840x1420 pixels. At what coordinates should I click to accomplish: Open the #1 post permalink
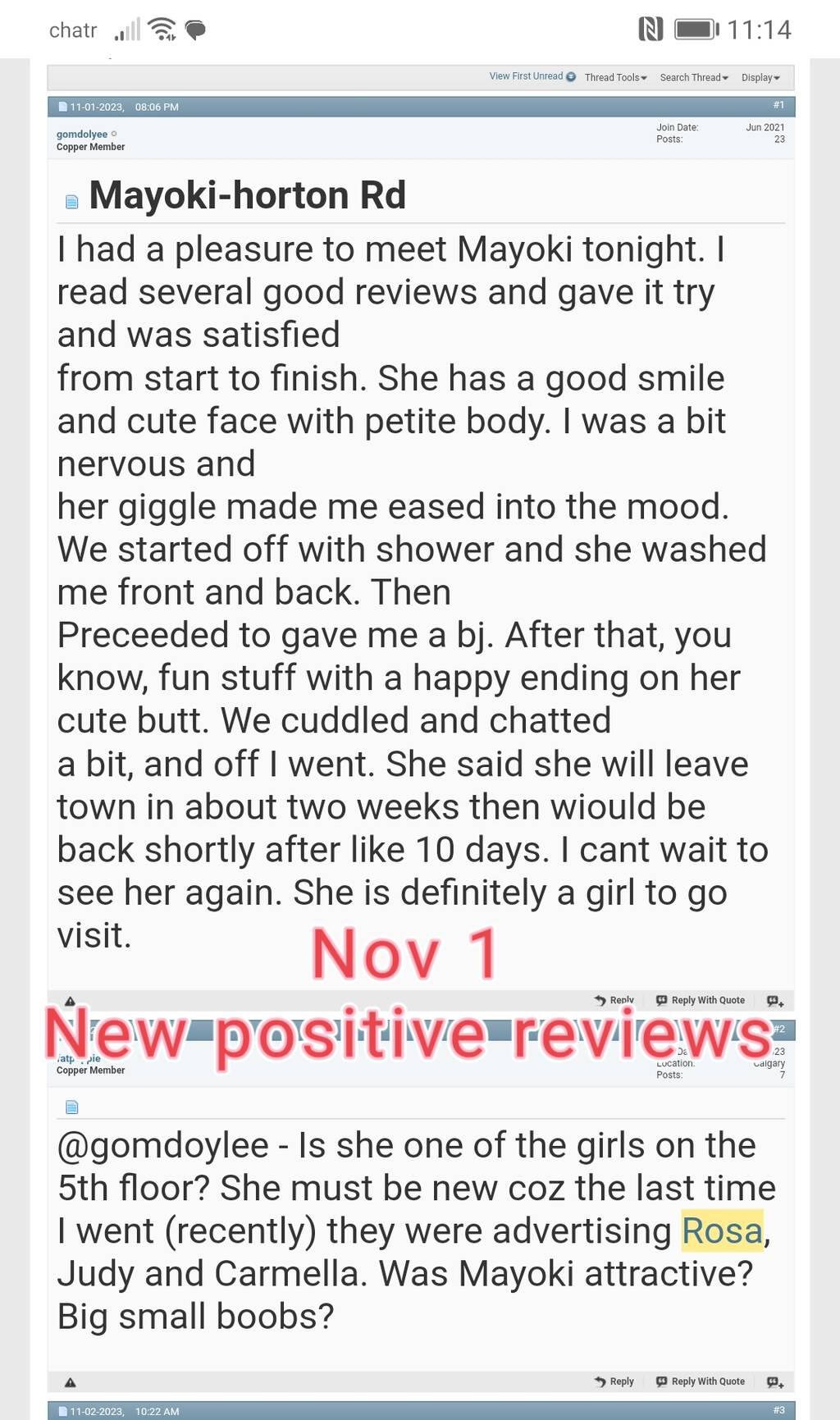(x=778, y=105)
